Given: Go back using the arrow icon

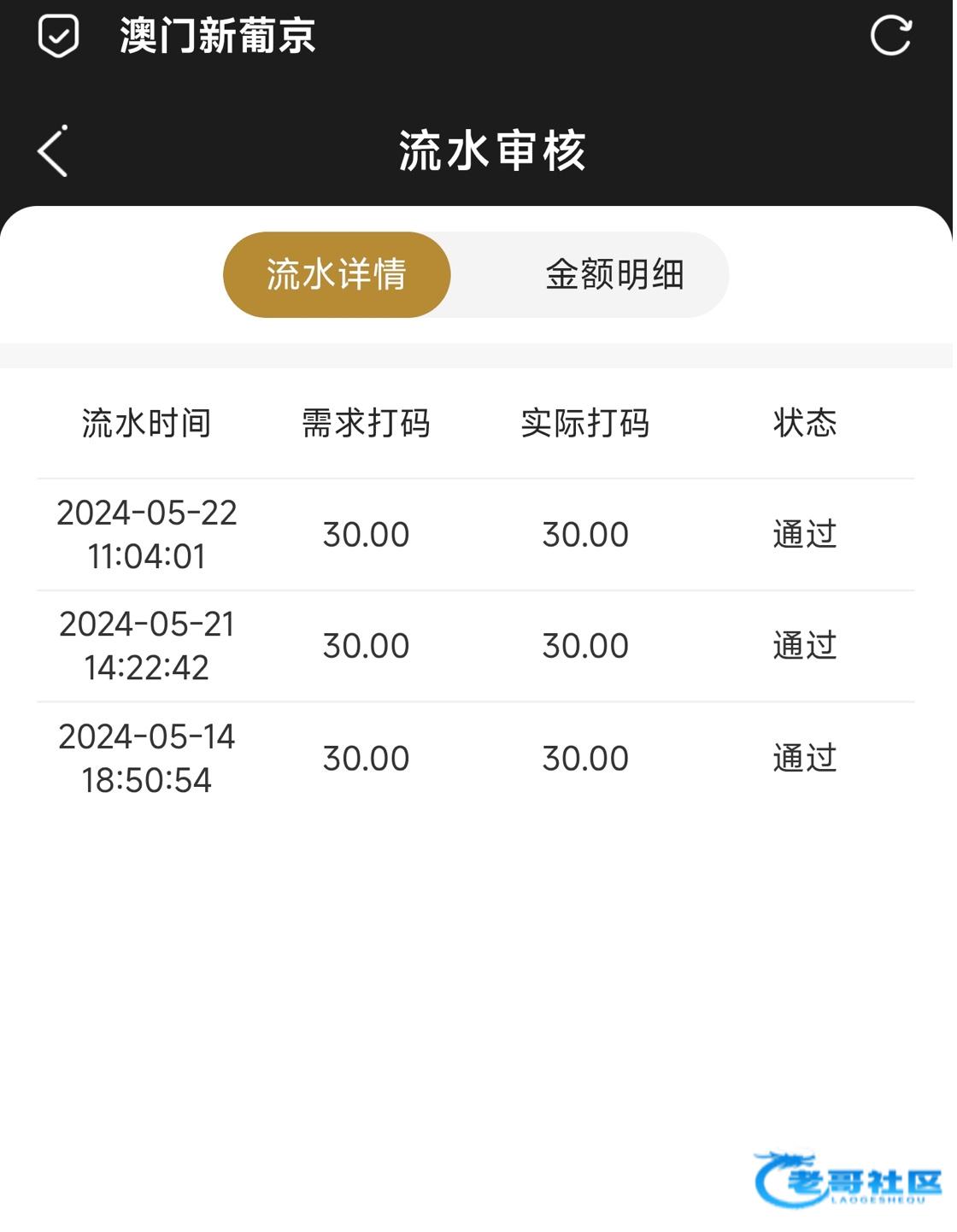Looking at the screenshot, I should tap(53, 152).
